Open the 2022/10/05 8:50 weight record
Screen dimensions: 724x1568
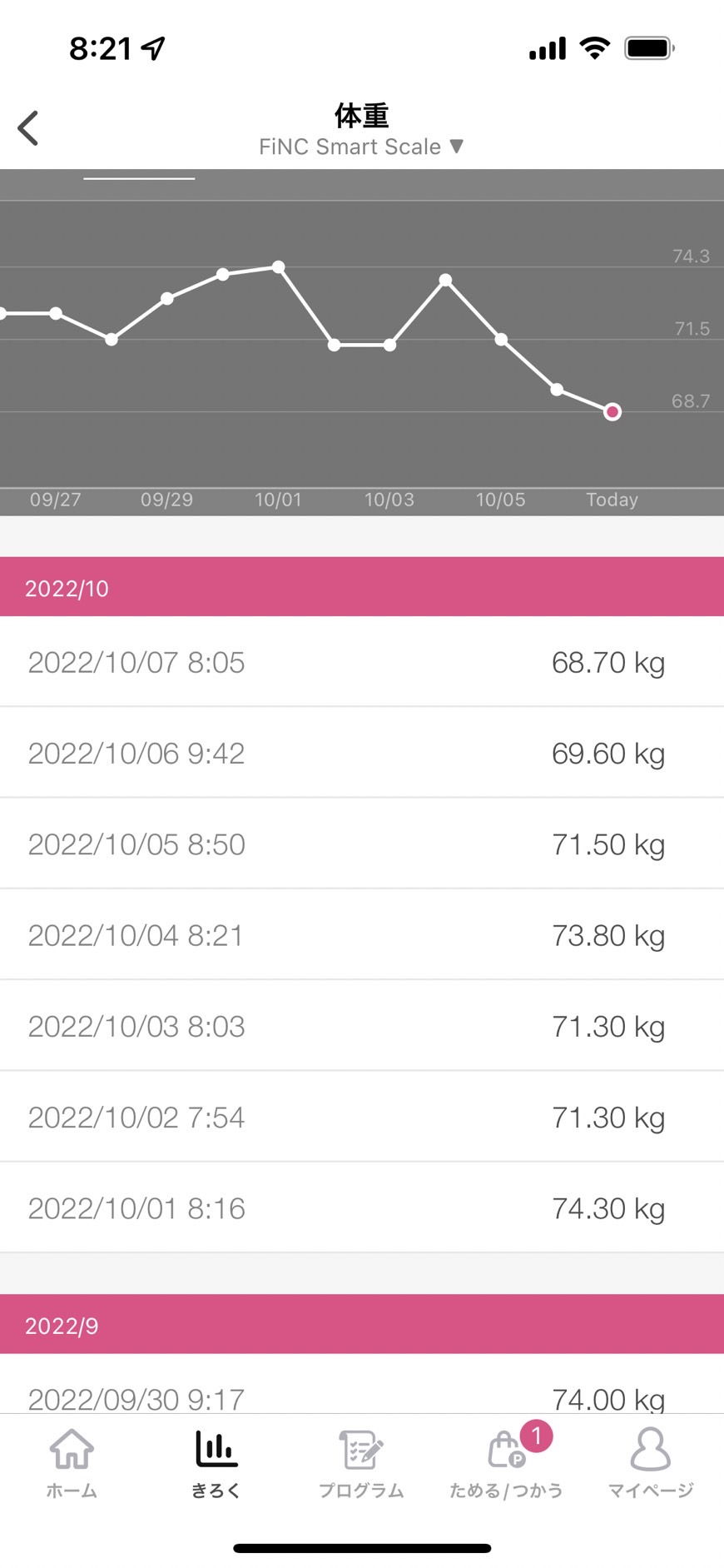click(362, 844)
